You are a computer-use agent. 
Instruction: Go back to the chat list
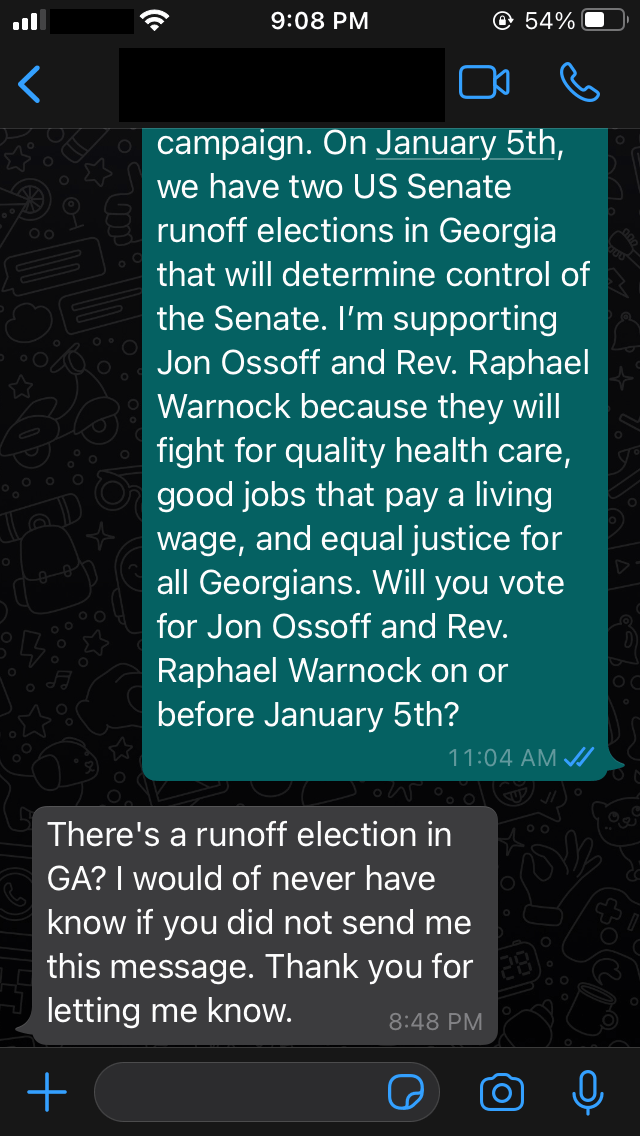30,84
